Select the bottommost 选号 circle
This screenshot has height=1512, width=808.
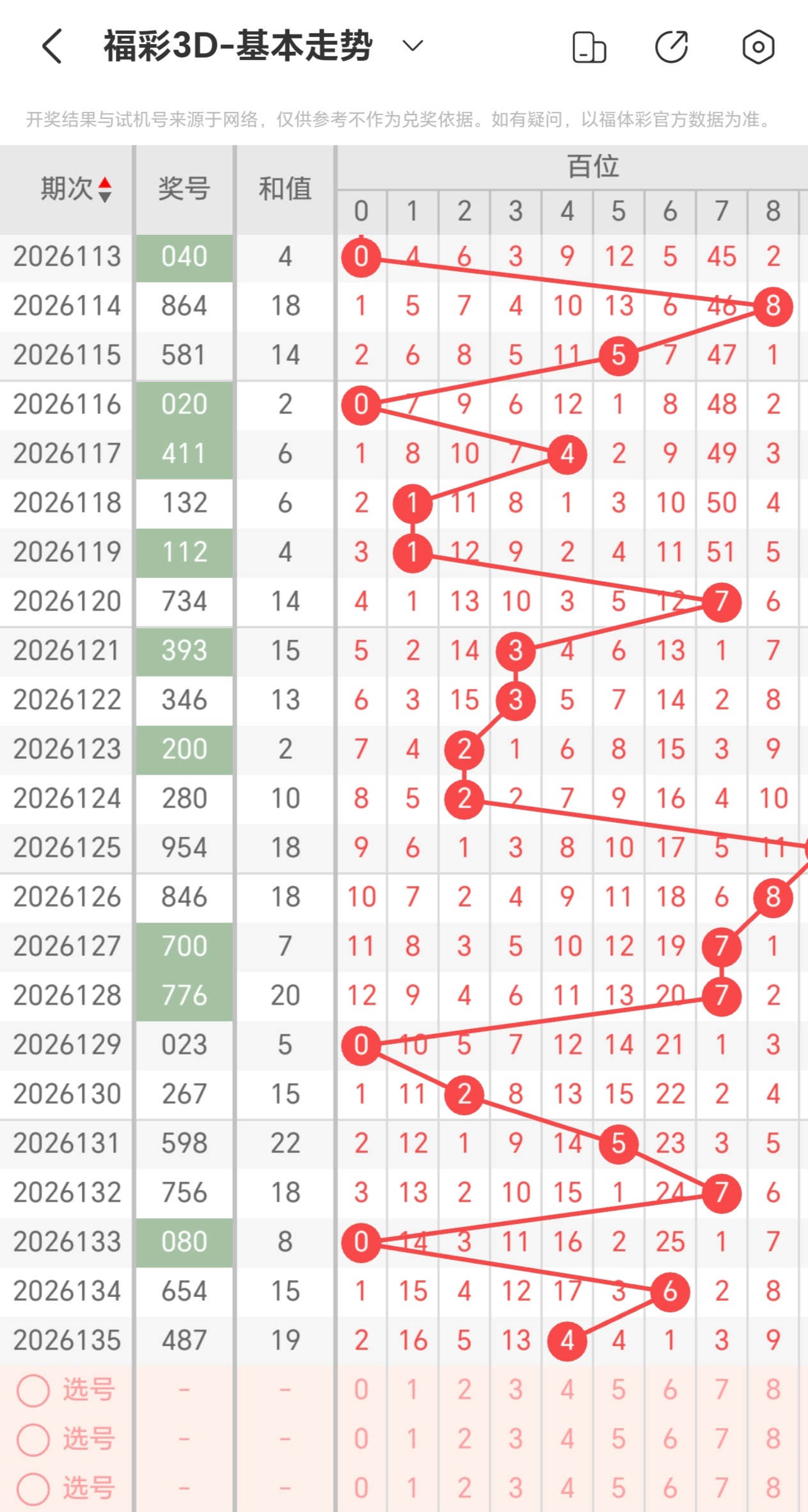[33, 1488]
